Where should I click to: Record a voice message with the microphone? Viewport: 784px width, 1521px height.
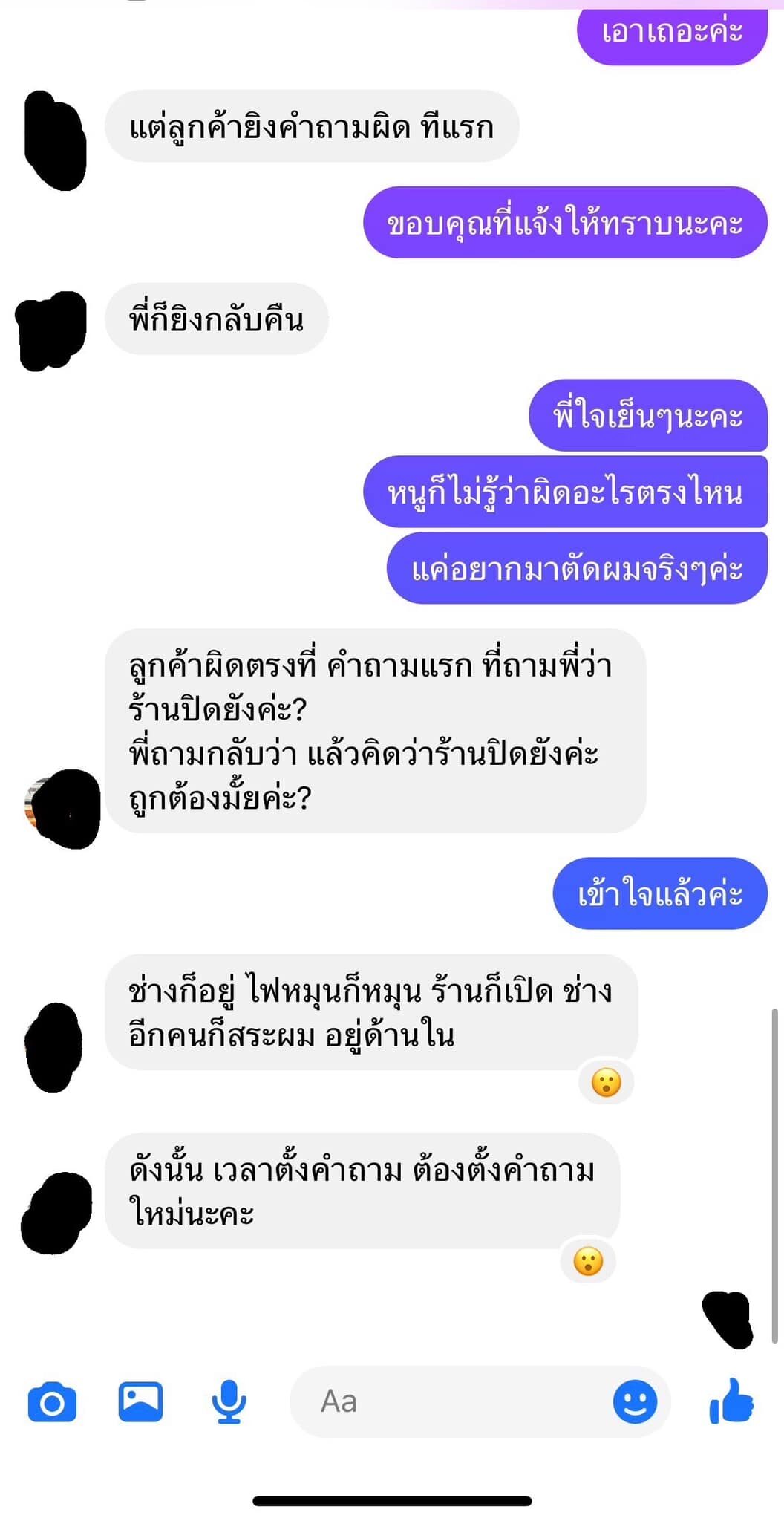point(229,1401)
